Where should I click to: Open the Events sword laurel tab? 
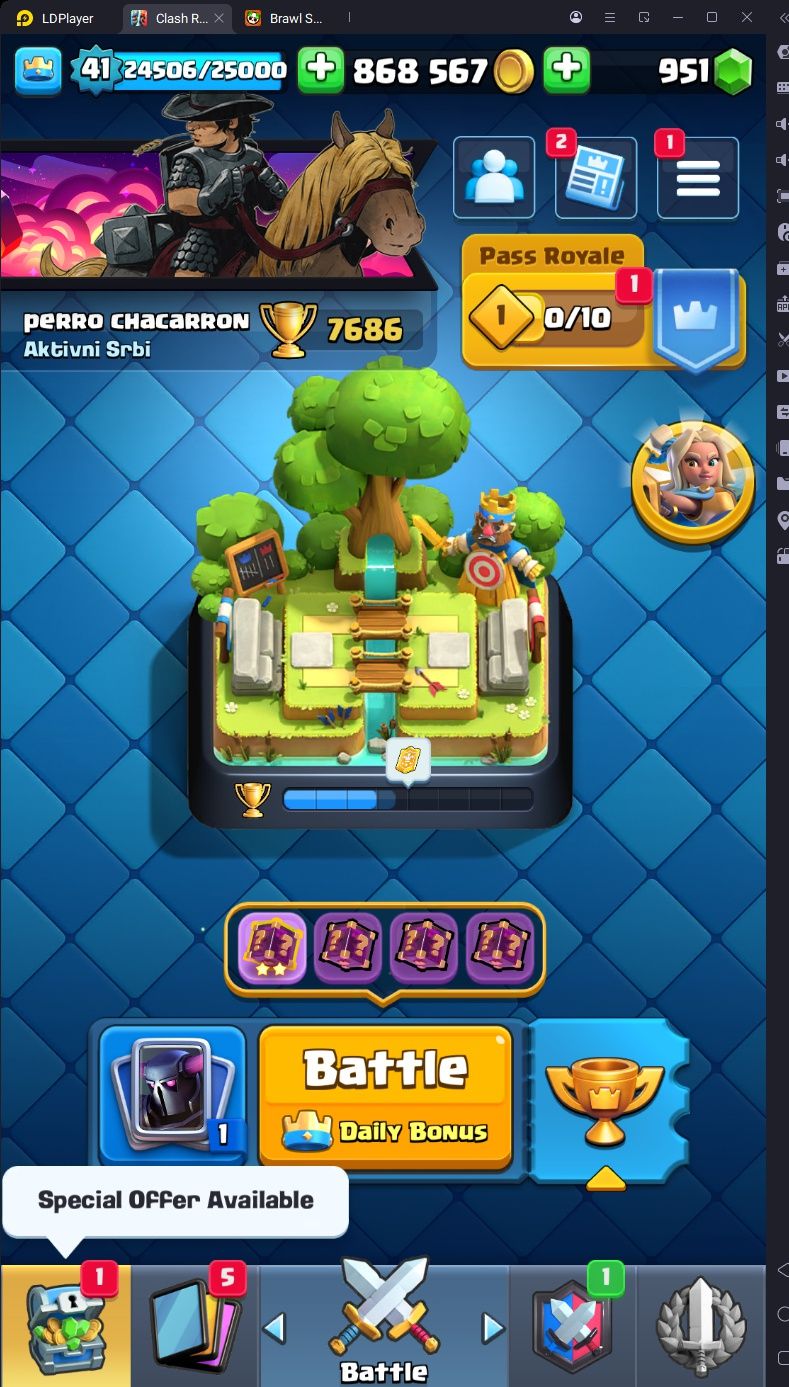[x=699, y=1325]
